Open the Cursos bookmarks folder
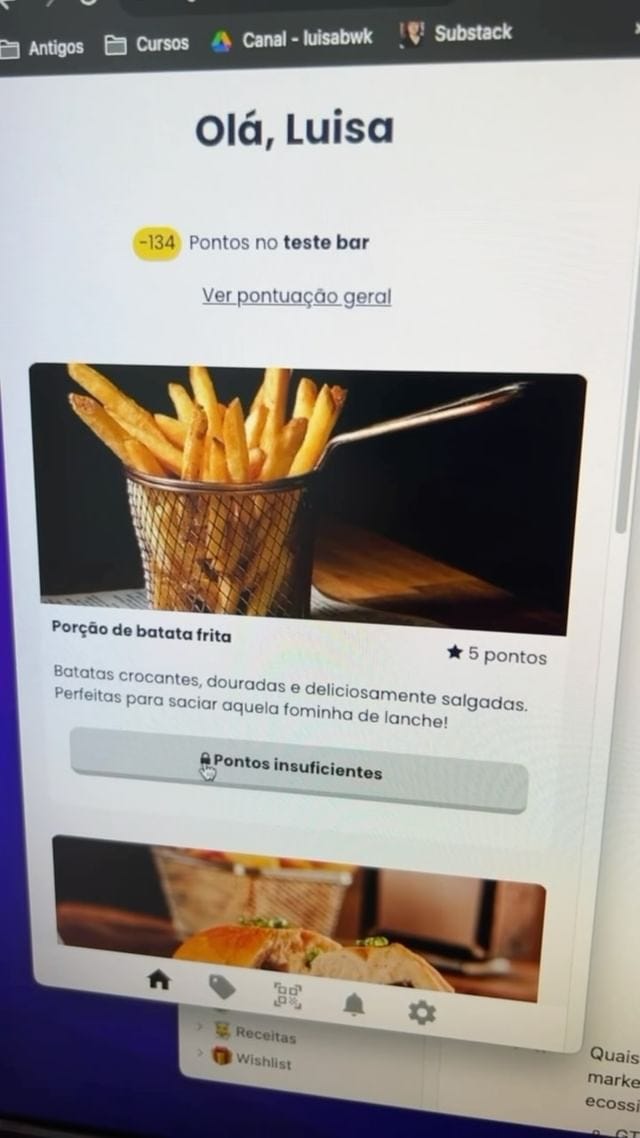640x1138 pixels. (x=148, y=44)
